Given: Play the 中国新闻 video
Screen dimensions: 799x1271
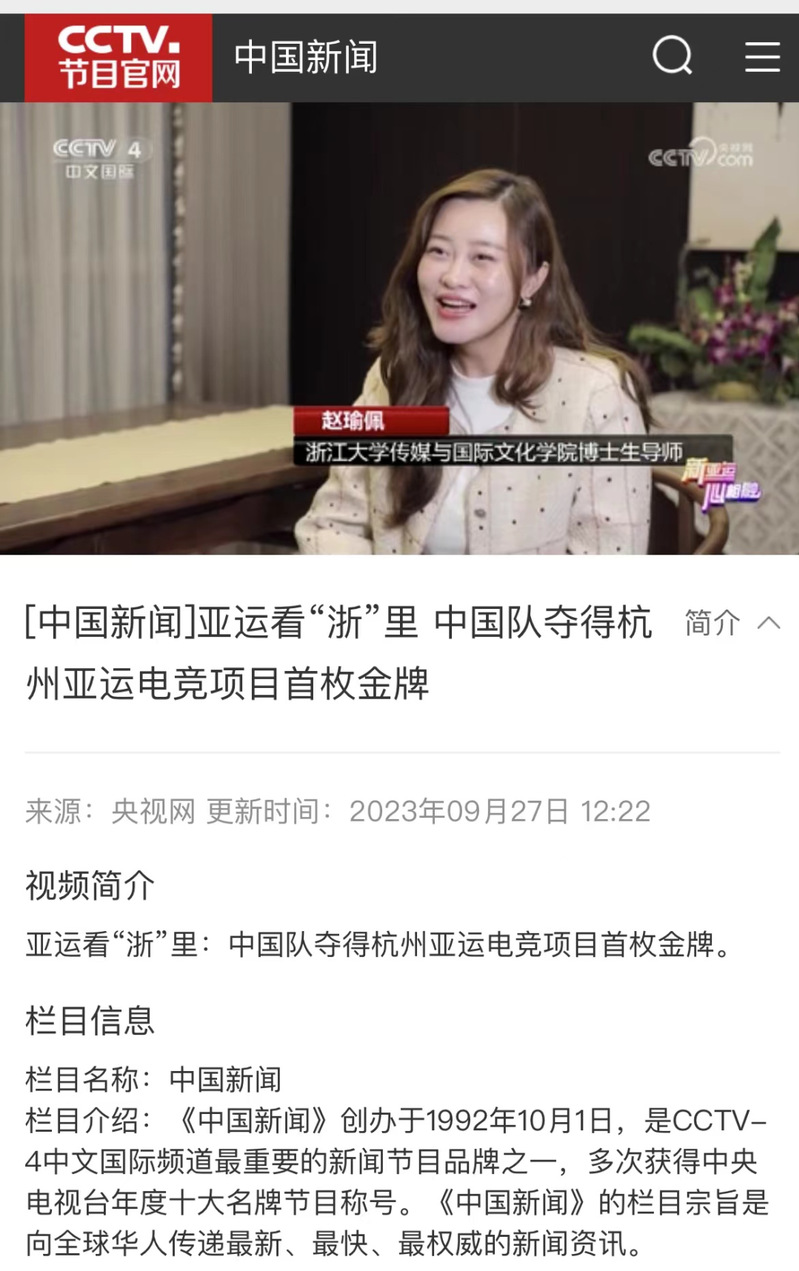Looking at the screenshot, I should 399,328.
